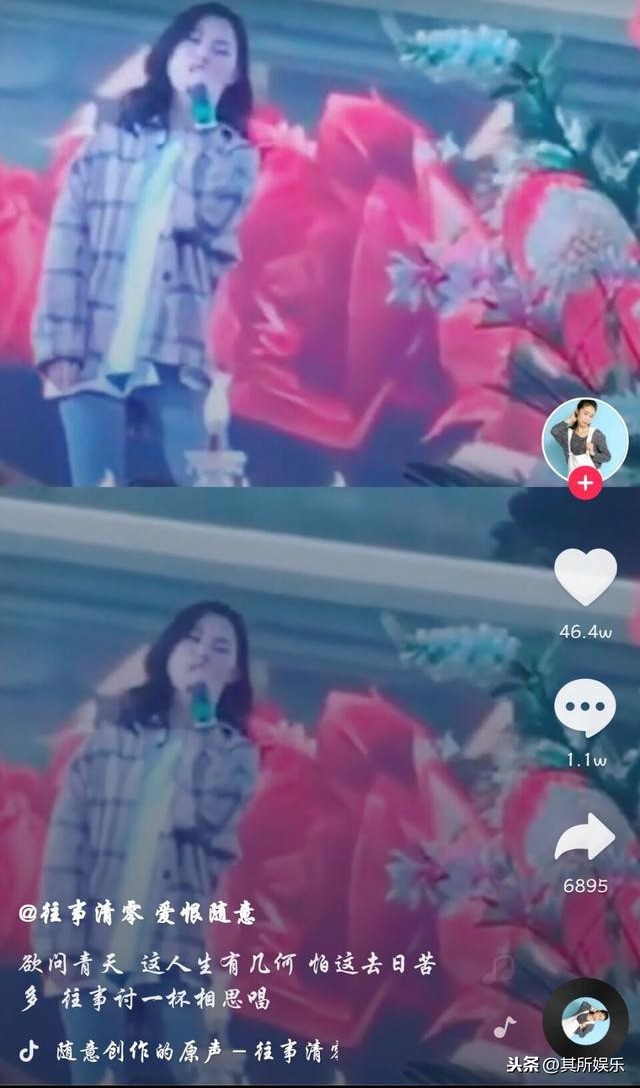
Task: Like this video with the heart
Action: coord(585,578)
